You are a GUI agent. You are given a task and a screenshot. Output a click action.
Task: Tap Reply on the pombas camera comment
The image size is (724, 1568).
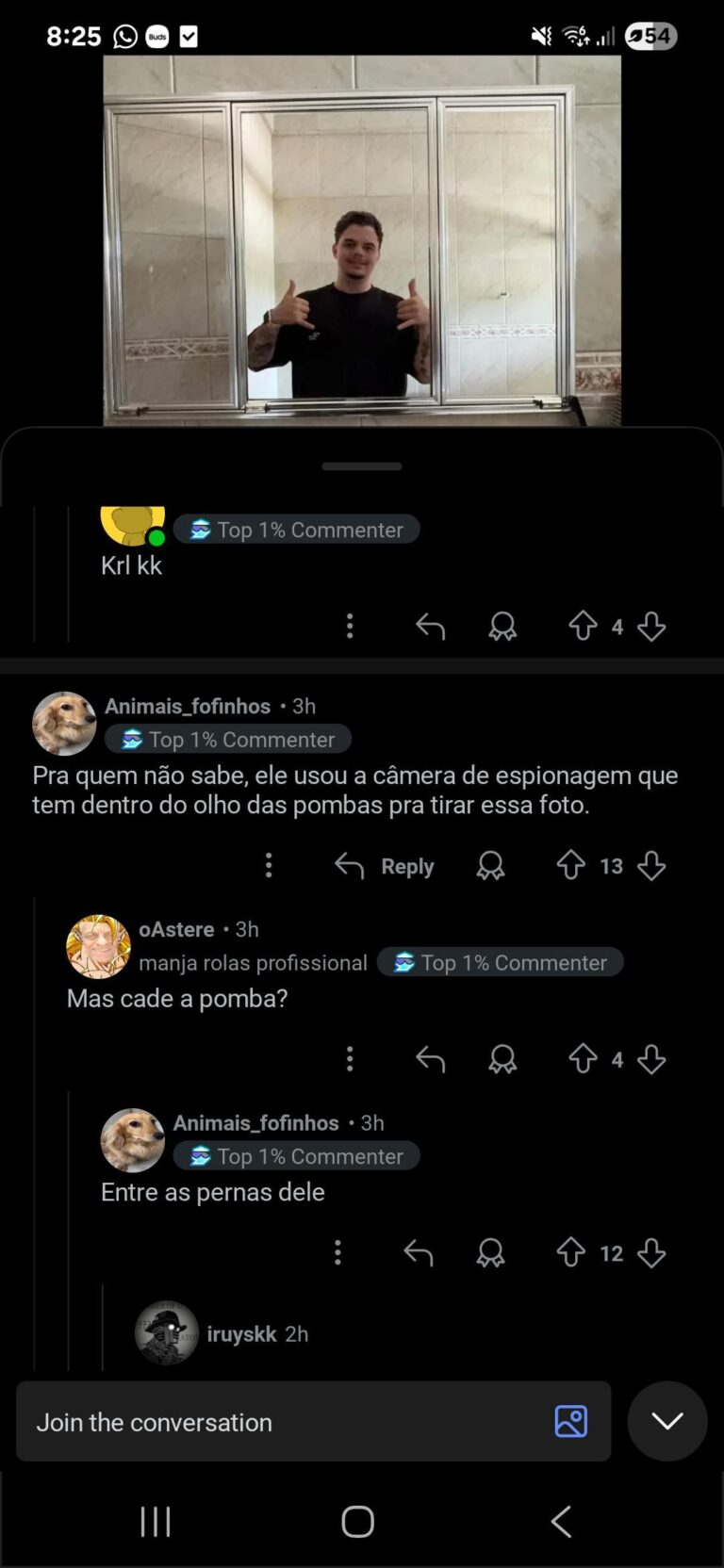[386, 866]
